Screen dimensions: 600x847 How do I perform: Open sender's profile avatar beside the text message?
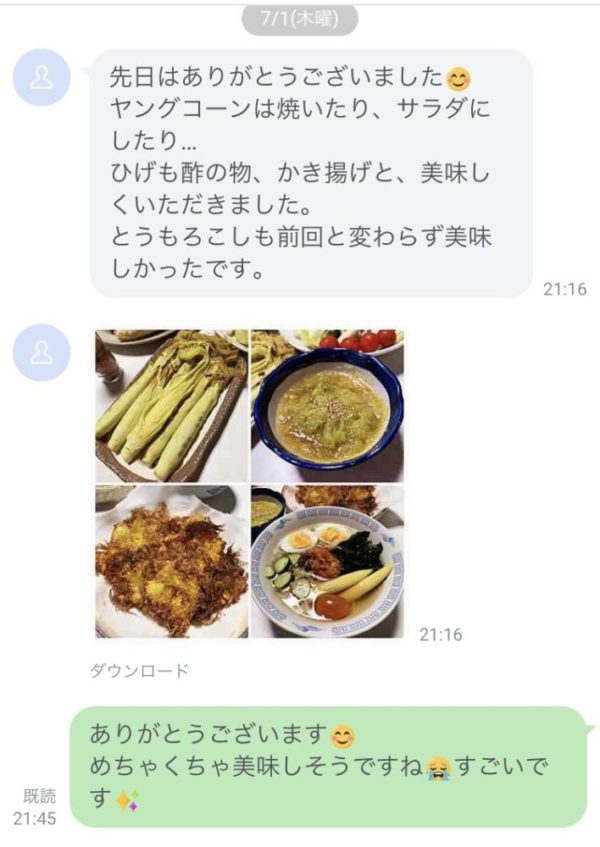pos(41,77)
